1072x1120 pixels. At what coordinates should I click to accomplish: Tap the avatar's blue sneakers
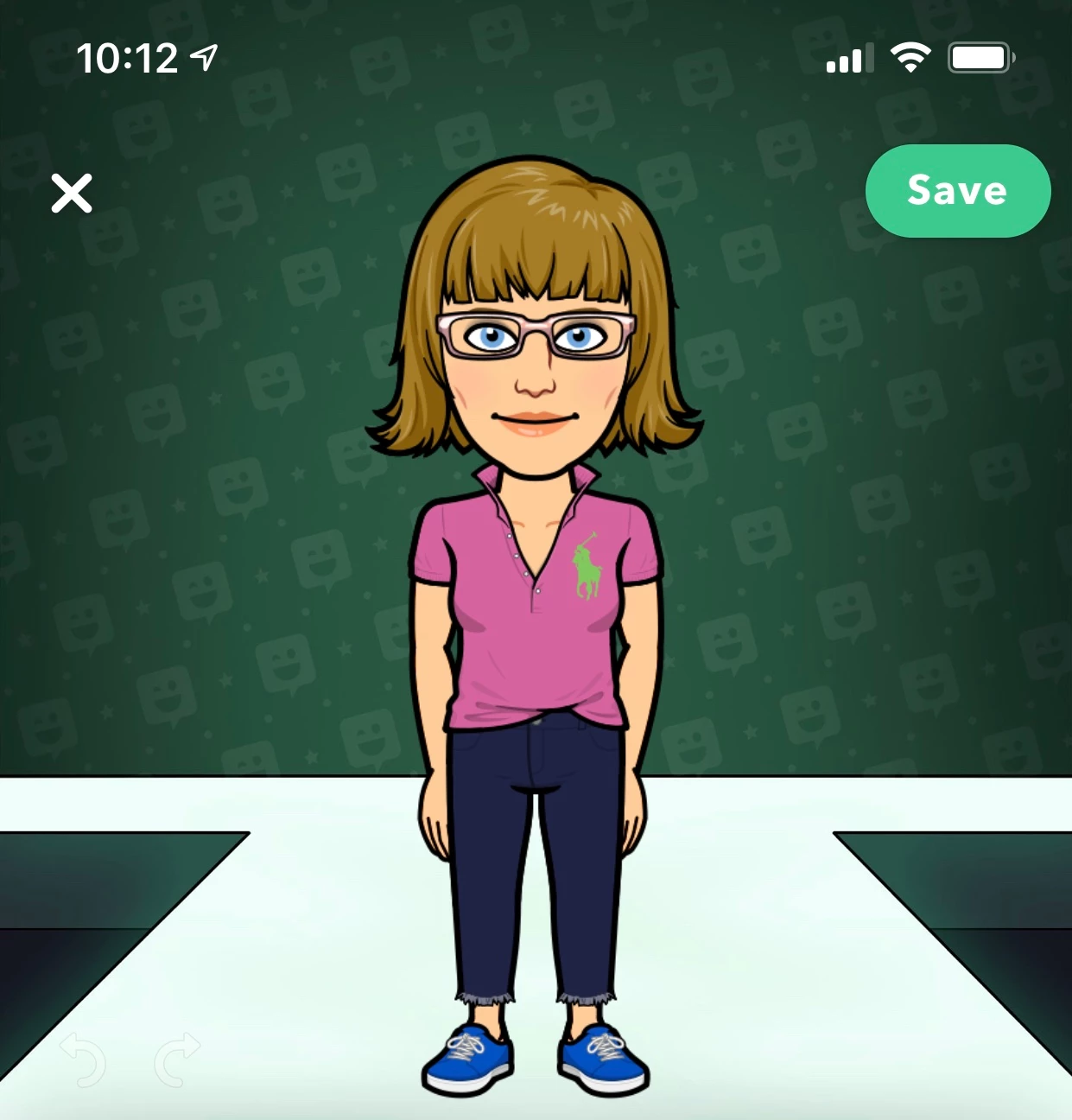tap(466, 1063)
